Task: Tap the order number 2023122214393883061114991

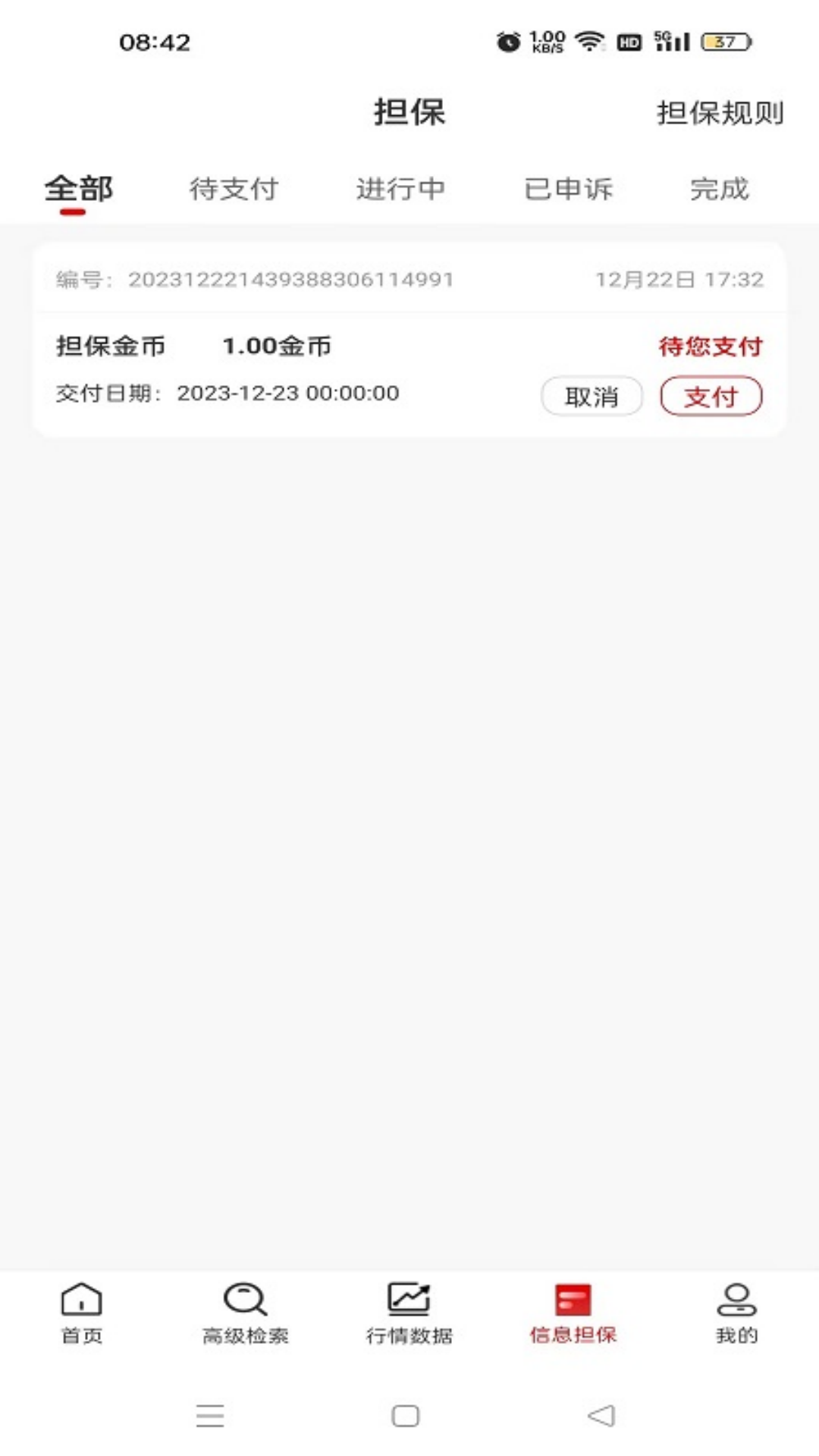Action: (291, 280)
